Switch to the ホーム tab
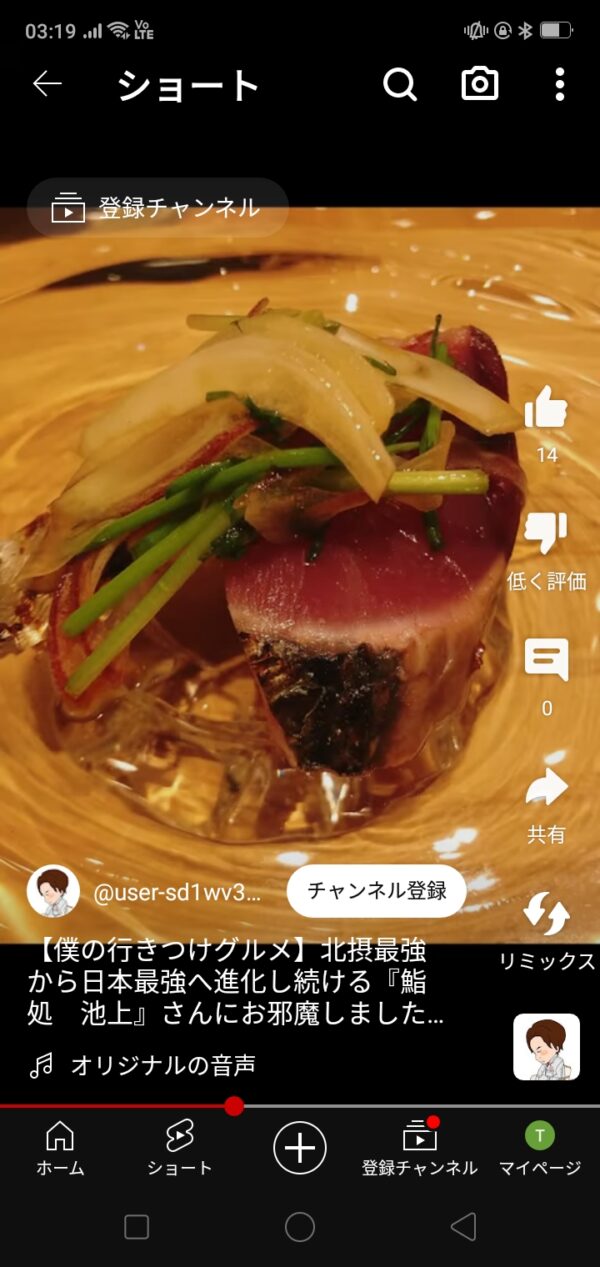600x1267 pixels. tap(60, 1148)
